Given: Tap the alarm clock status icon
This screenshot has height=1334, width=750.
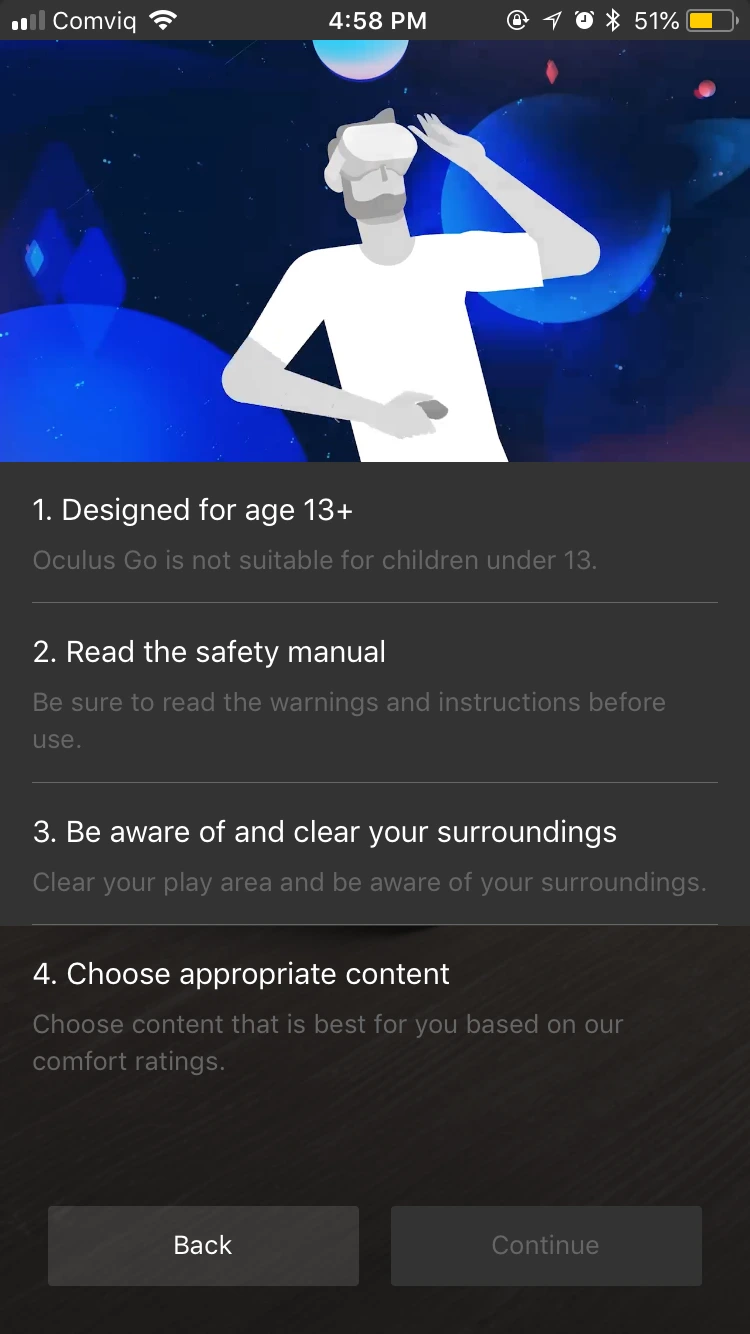Looking at the screenshot, I should [585, 19].
